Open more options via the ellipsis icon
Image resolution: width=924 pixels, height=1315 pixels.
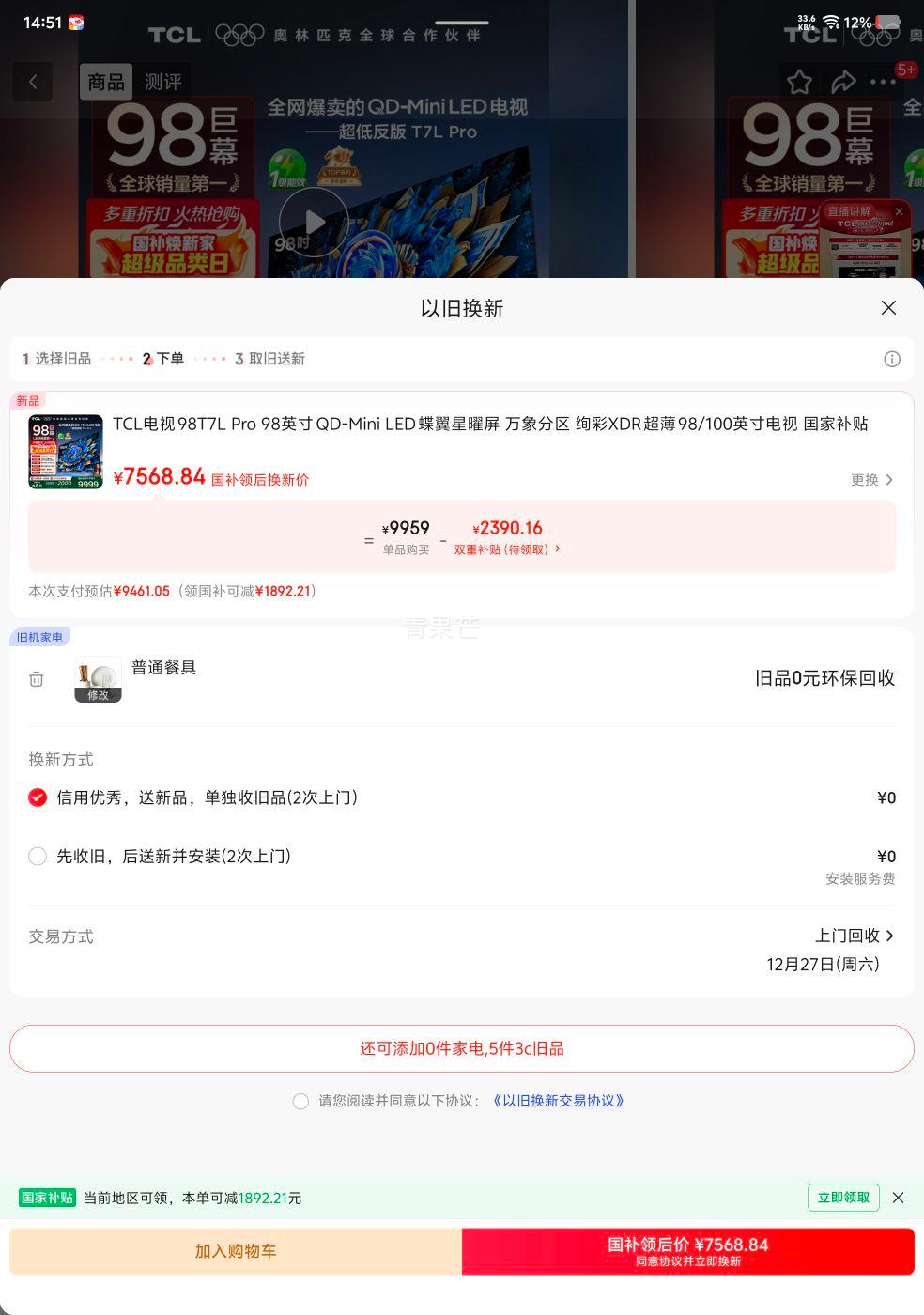(x=884, y=82)
